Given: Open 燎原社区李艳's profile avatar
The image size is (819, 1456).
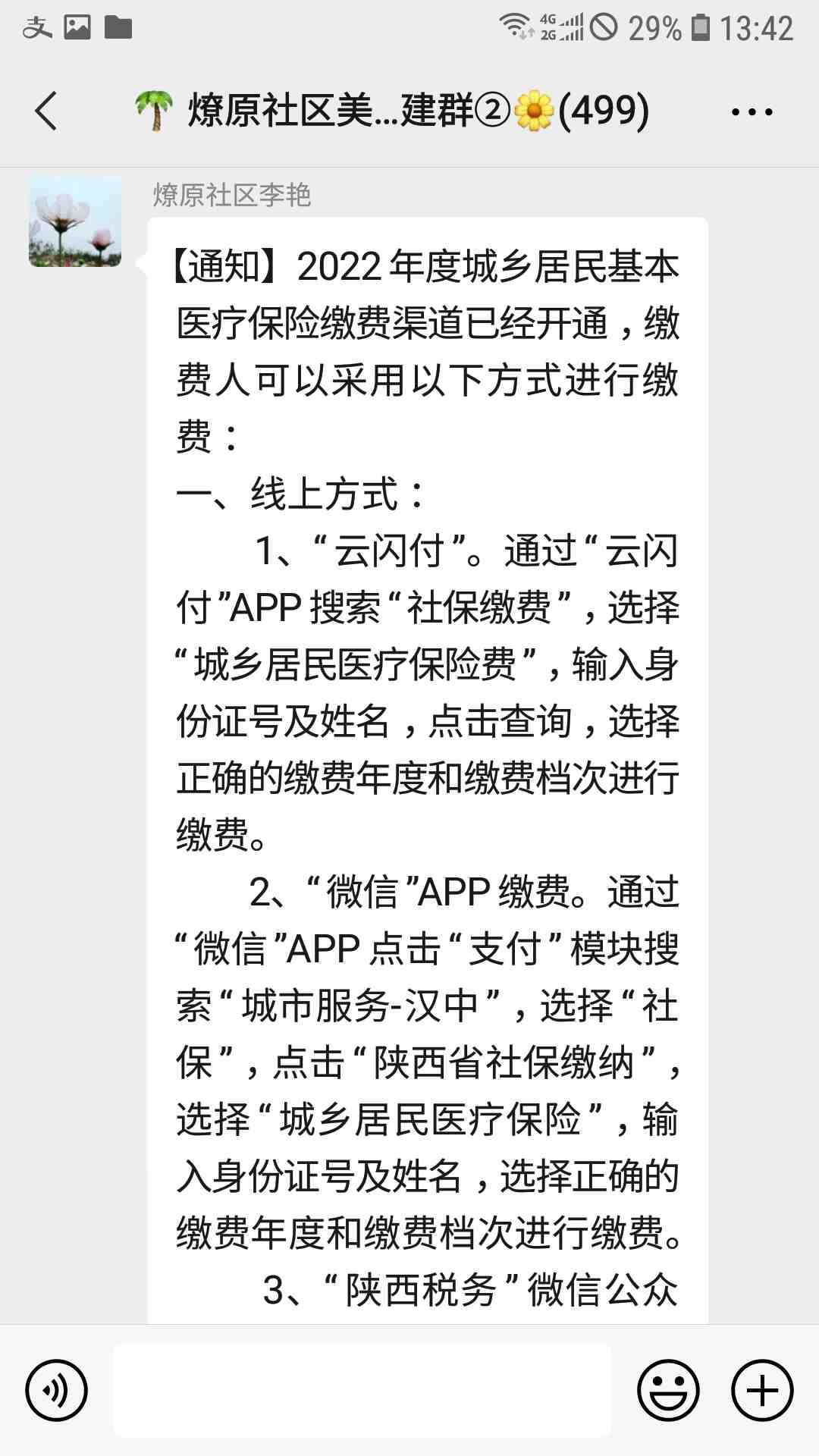Looking at the screenshot, I should 75,221.
